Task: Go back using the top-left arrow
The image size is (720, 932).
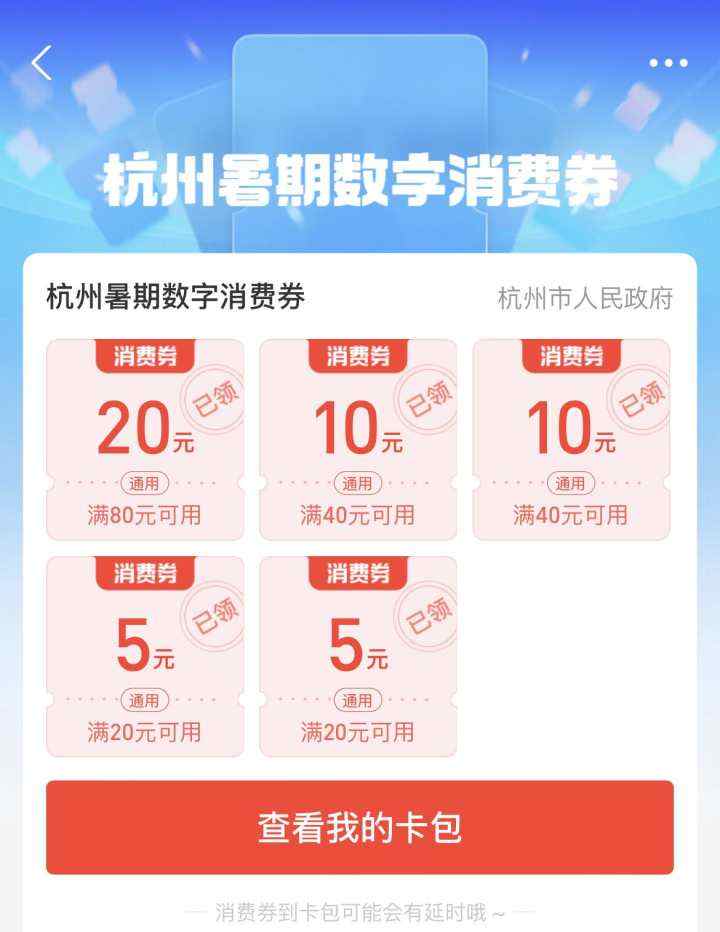Action: pyautogui.click(x=41, y=63)
